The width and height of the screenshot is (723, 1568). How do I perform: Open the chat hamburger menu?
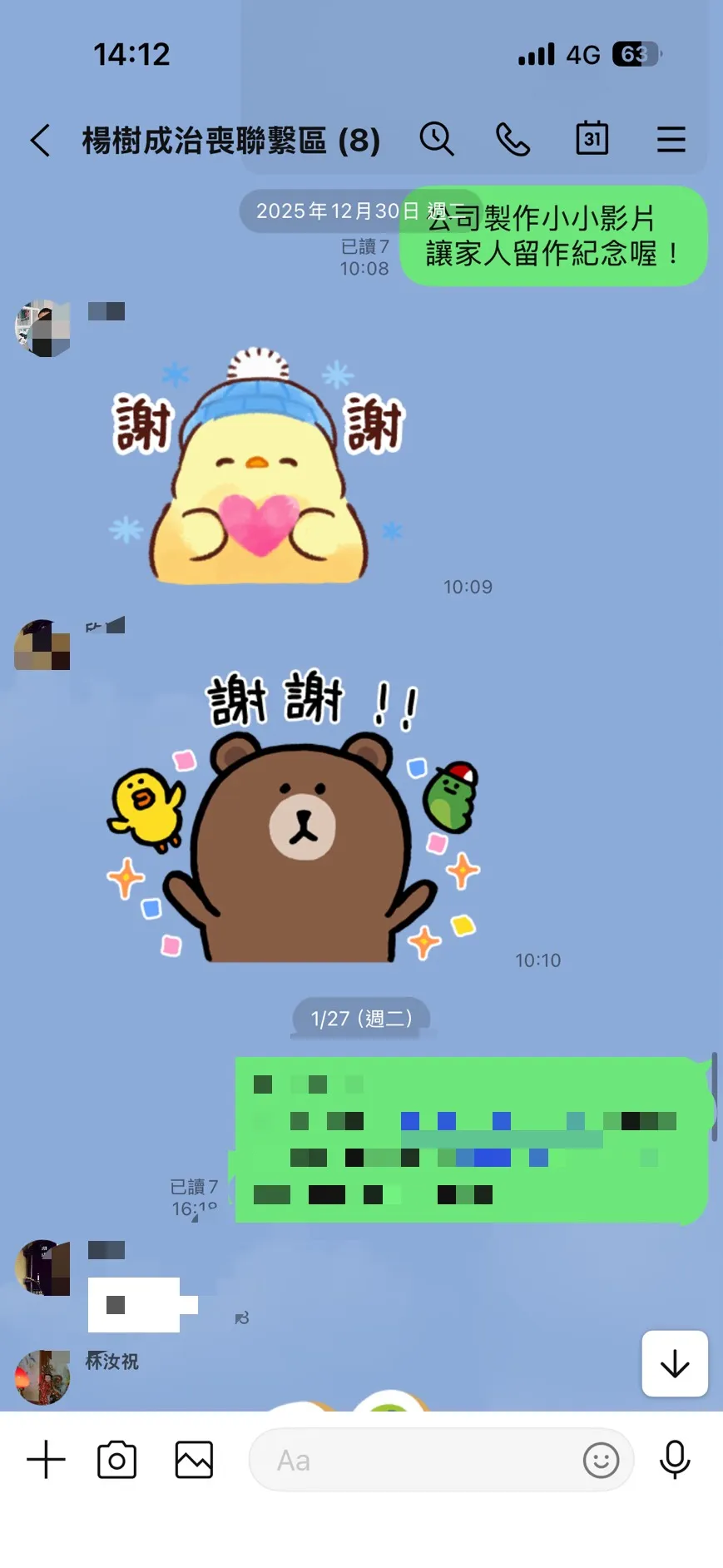pyautogui.click(x=671, y=139)
